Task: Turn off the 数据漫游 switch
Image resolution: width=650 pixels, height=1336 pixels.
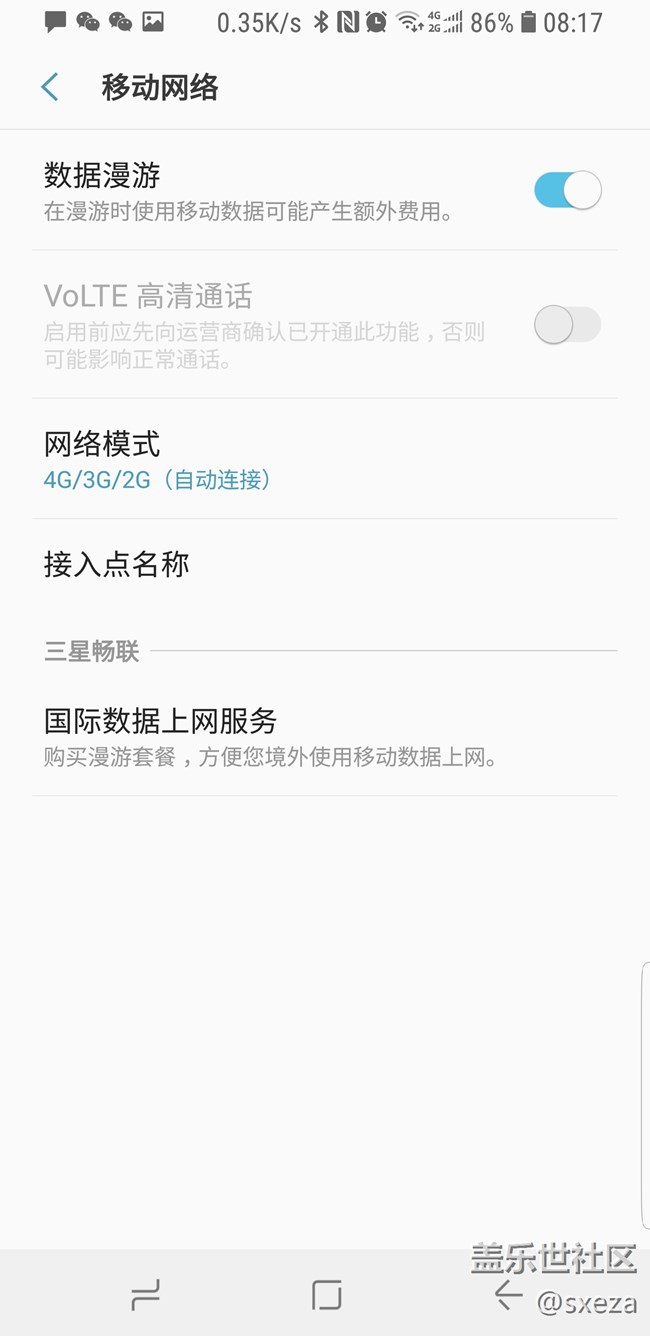Action: pos(567,190)
